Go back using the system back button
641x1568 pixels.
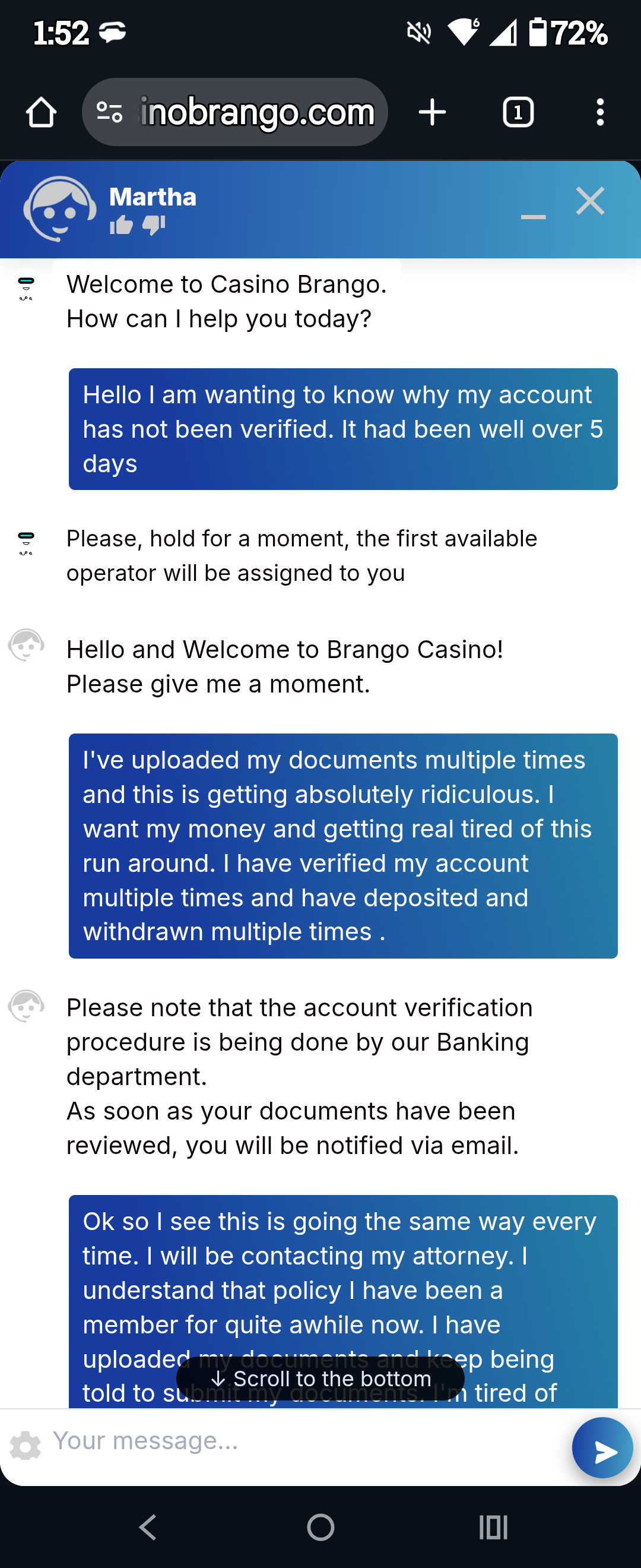[148, 1526]
